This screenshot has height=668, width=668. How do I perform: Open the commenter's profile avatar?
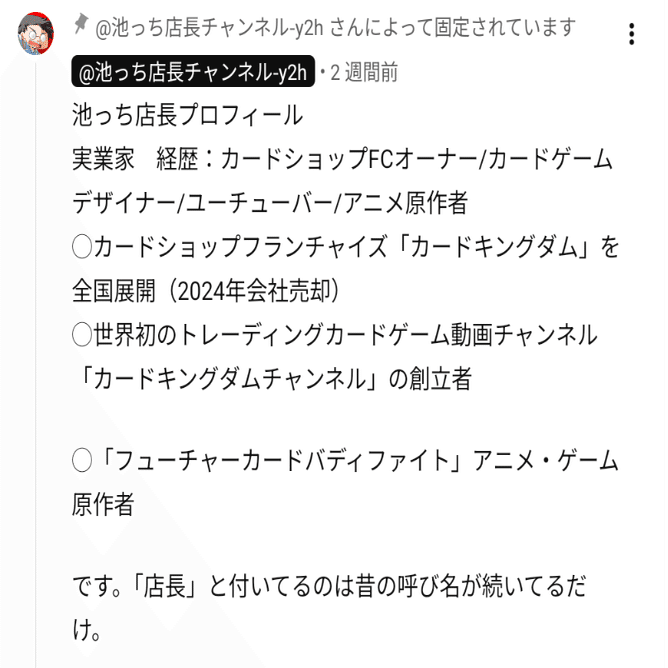(x=36, y=35)
